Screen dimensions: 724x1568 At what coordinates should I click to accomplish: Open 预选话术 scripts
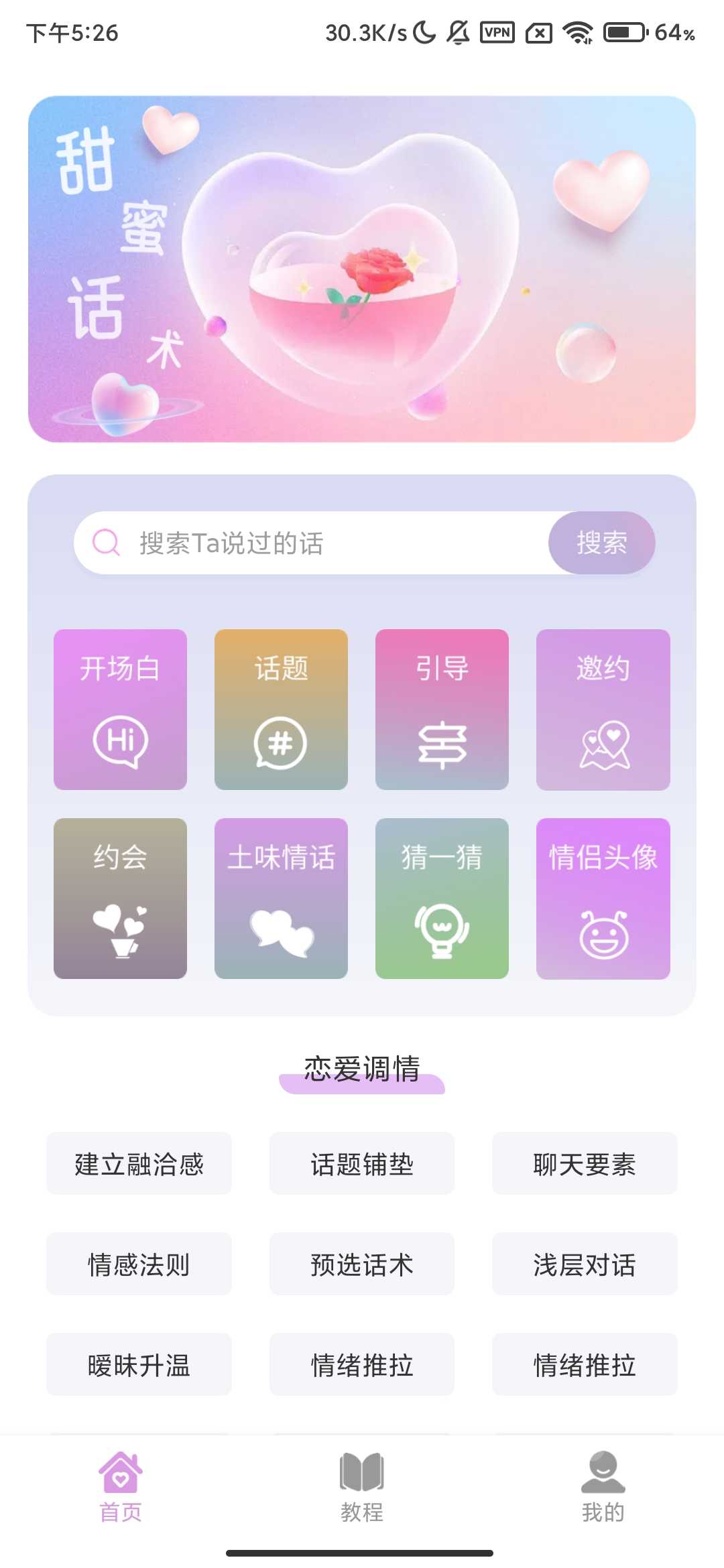pos(362,1264)
